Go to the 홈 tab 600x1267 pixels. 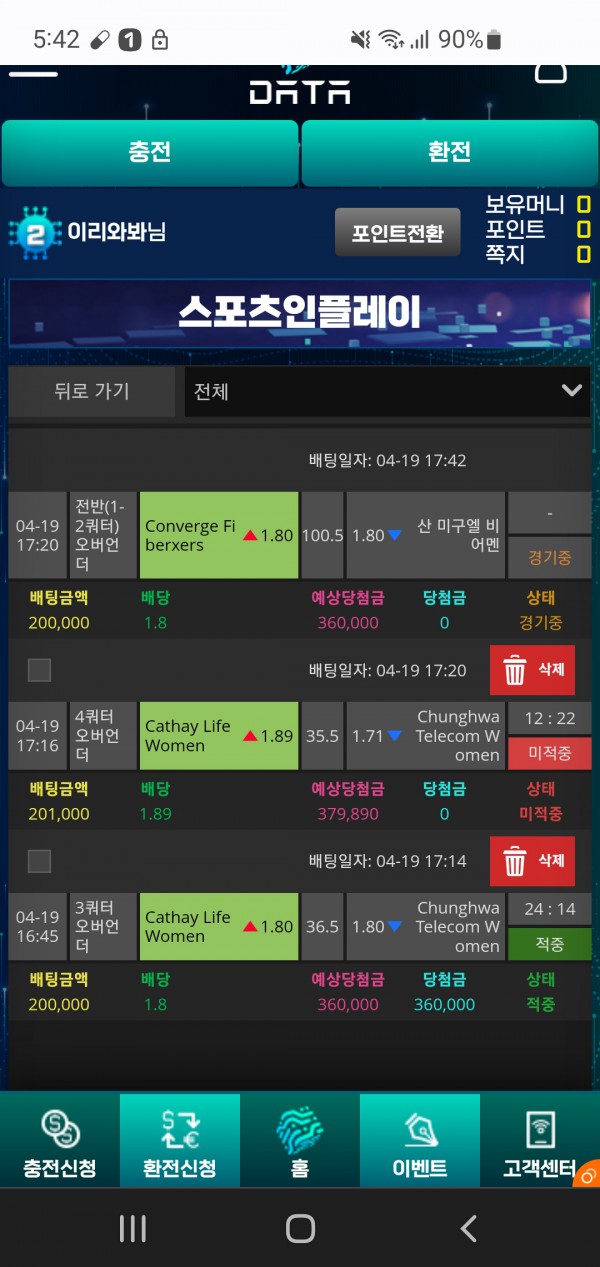[x=300, y=1142]
